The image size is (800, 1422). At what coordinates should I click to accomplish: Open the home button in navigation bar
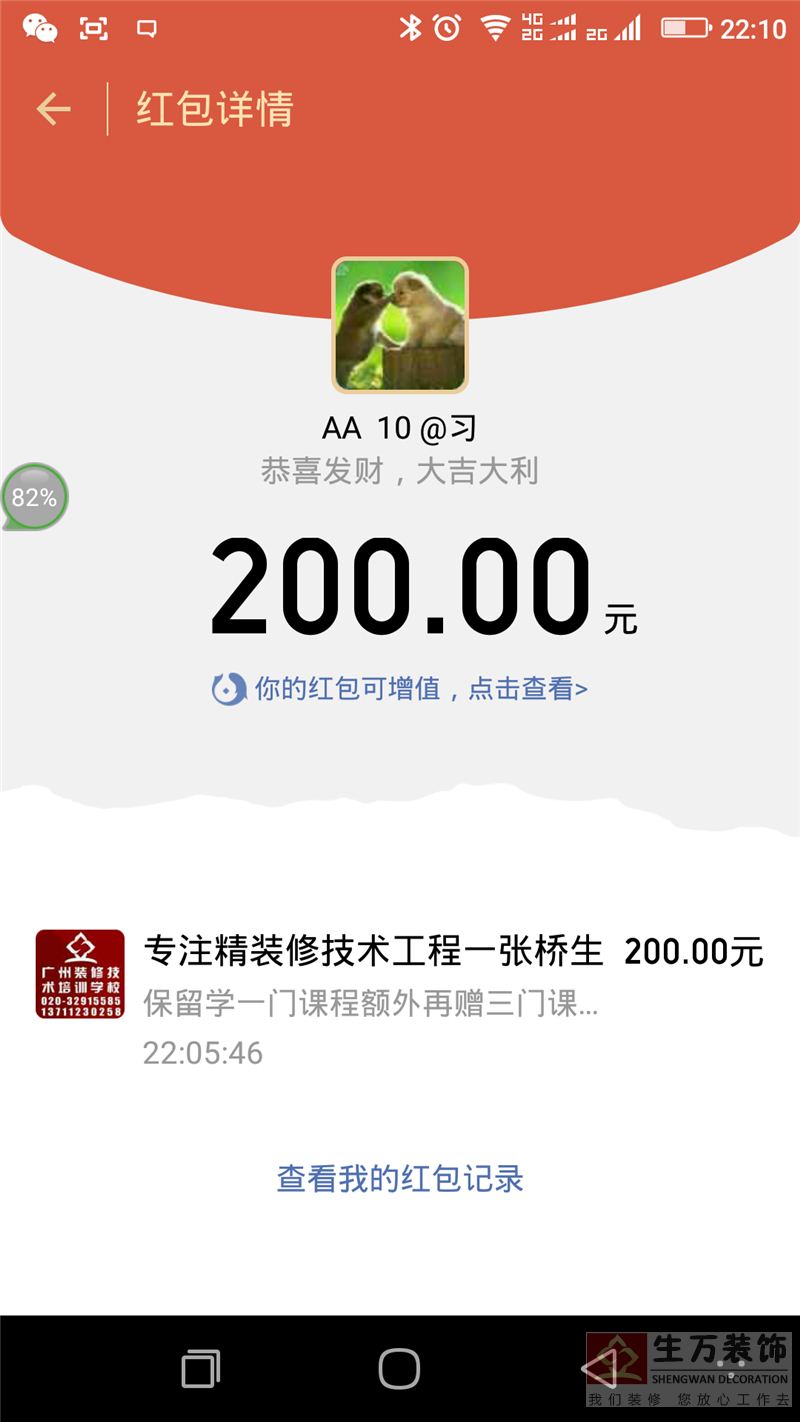click(399, 1368)
